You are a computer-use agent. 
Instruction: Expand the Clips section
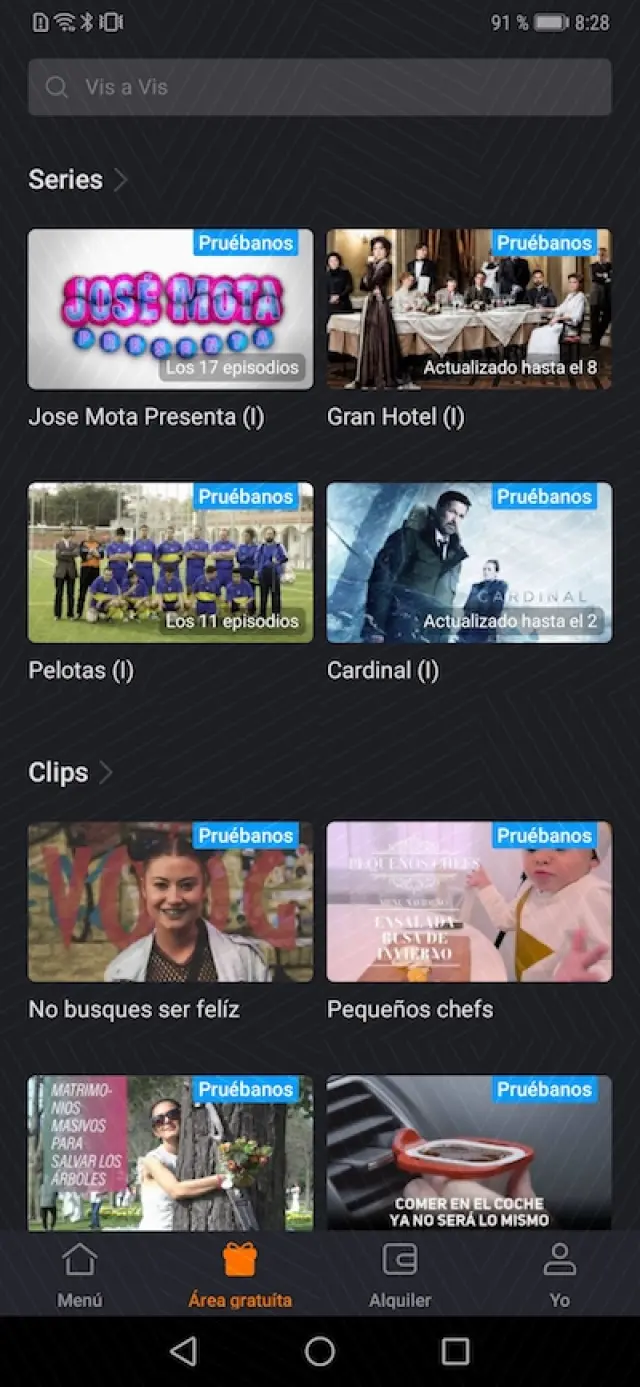(70, 773)
